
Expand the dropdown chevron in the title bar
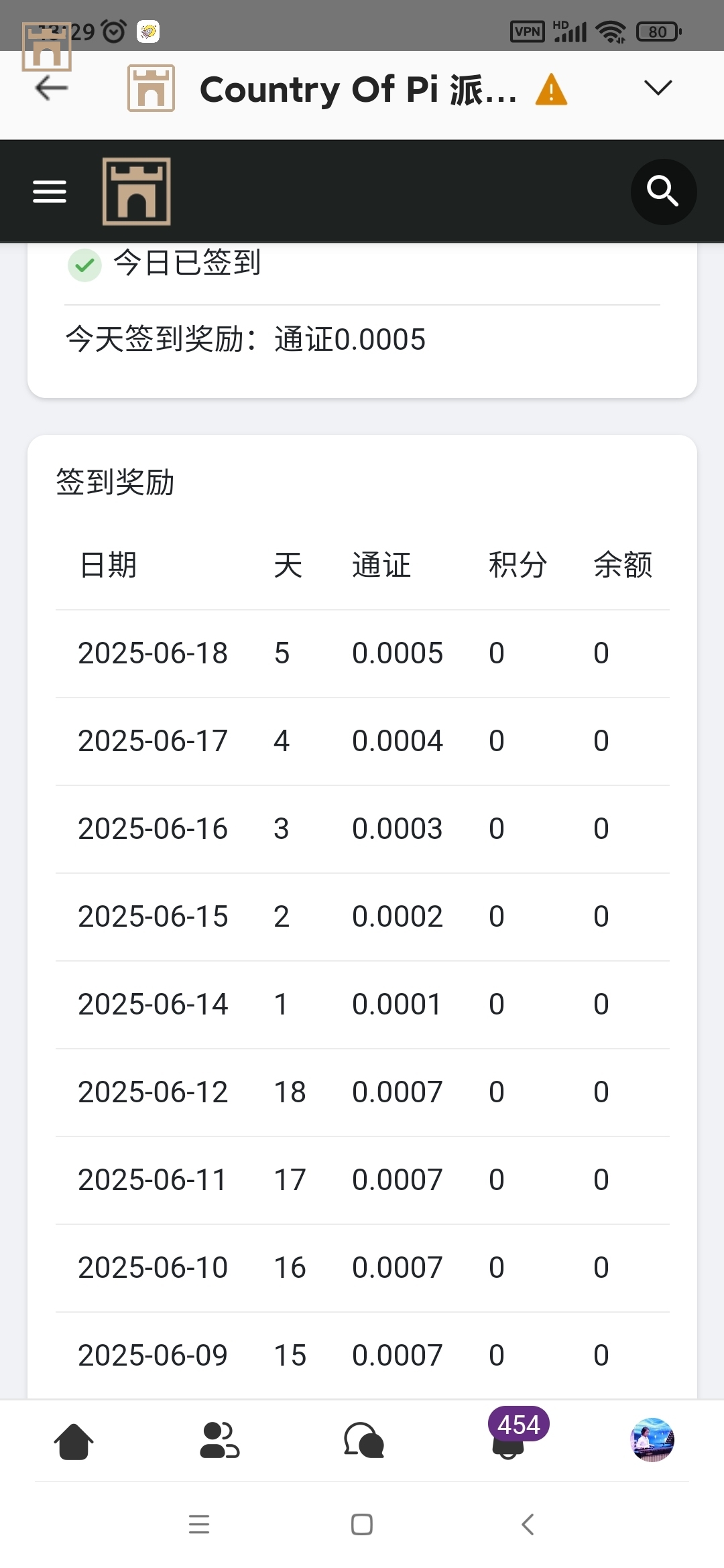pos(657,88)
